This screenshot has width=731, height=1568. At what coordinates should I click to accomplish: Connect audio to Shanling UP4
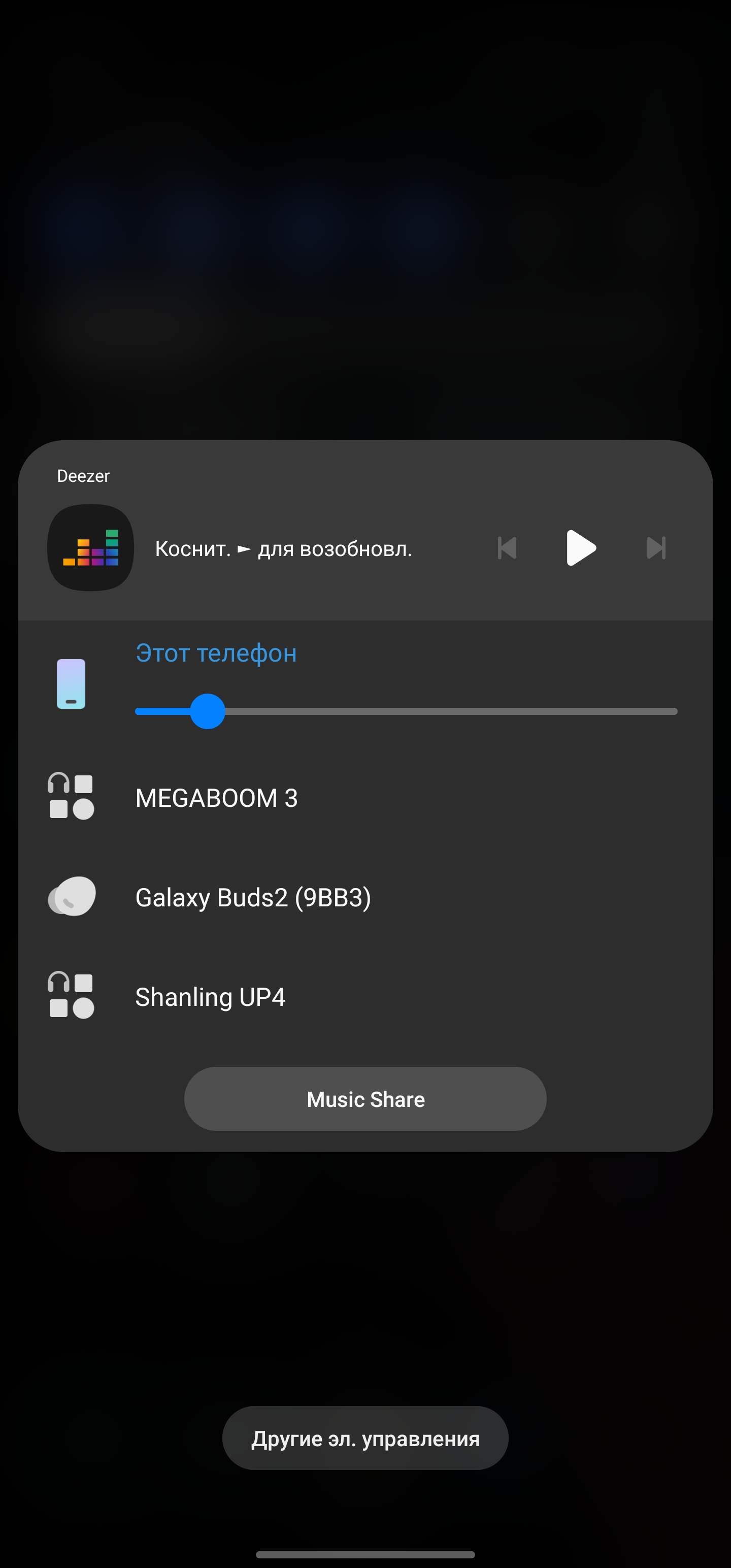coord(210,997)
